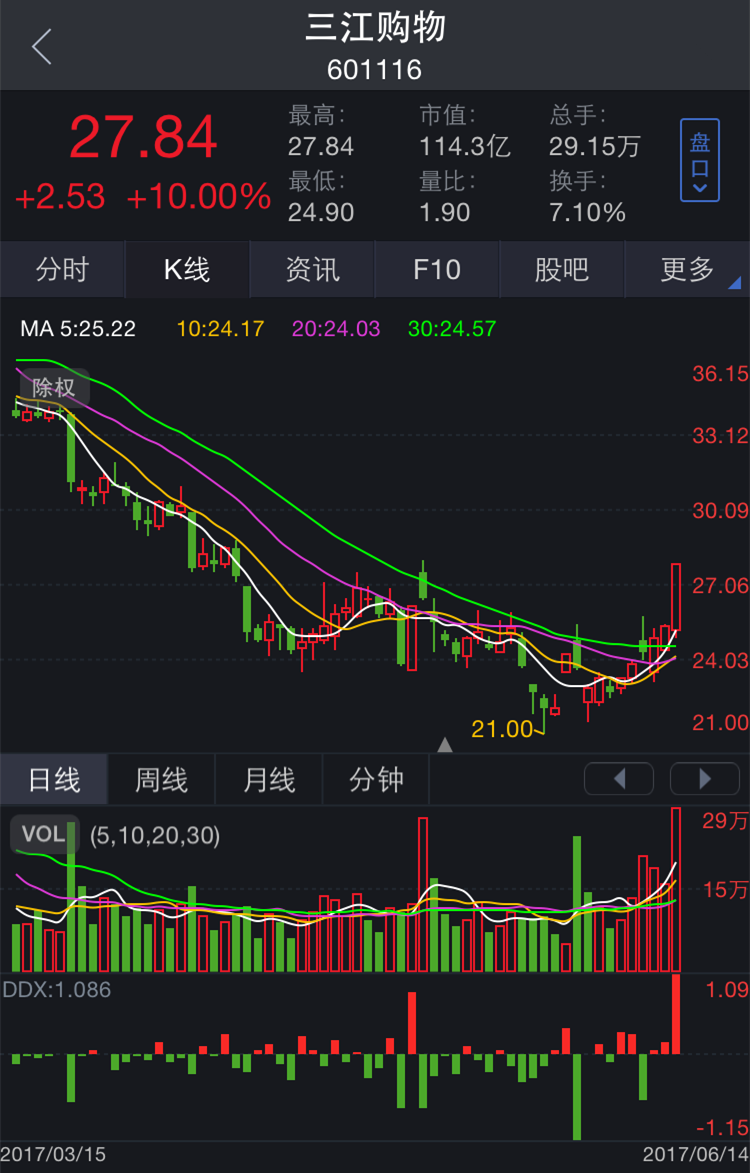Go back using the top-left arrow
Screen dimensions: 750x1173
tap(42, 46)
